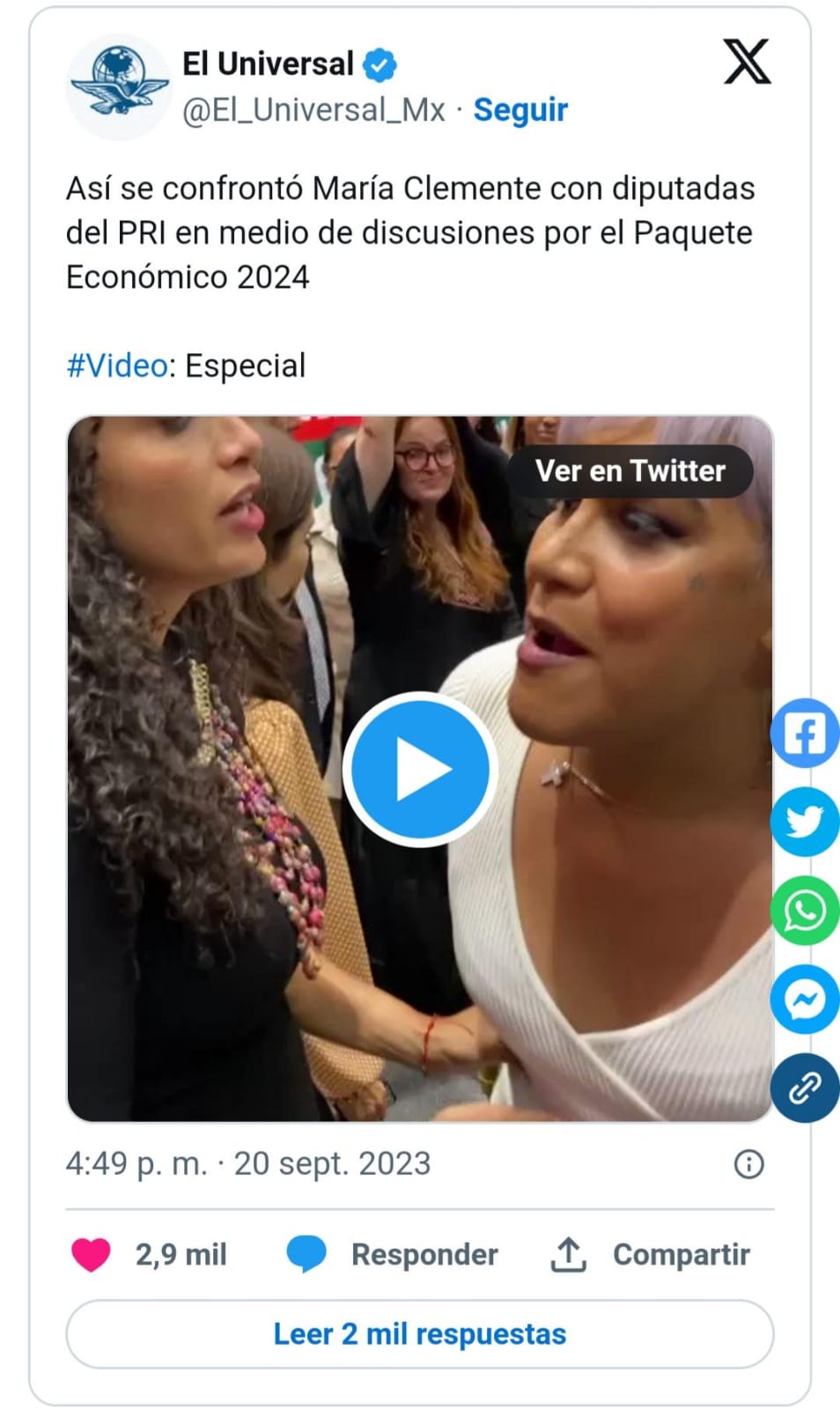Open the X logo link
840x1409 pixels.
(747, 62)
